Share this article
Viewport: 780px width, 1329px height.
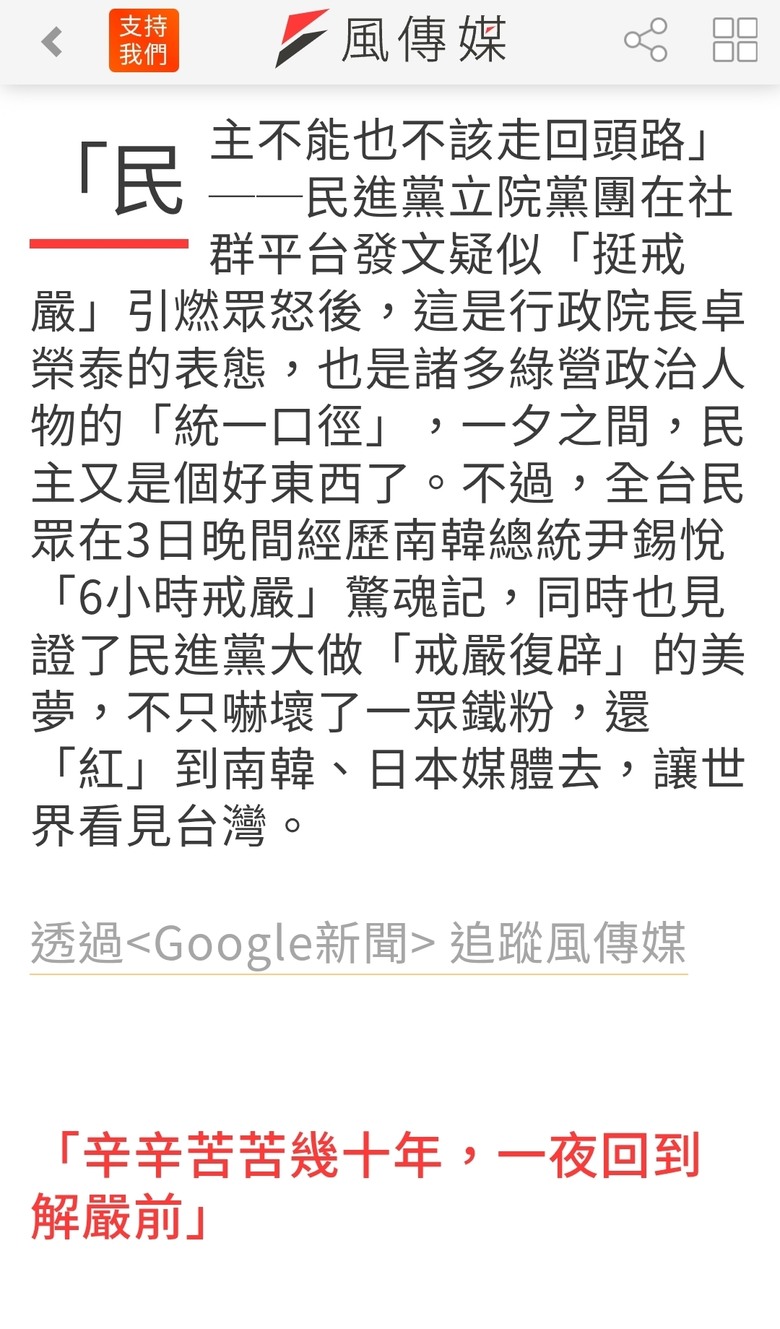click(645, 41)
